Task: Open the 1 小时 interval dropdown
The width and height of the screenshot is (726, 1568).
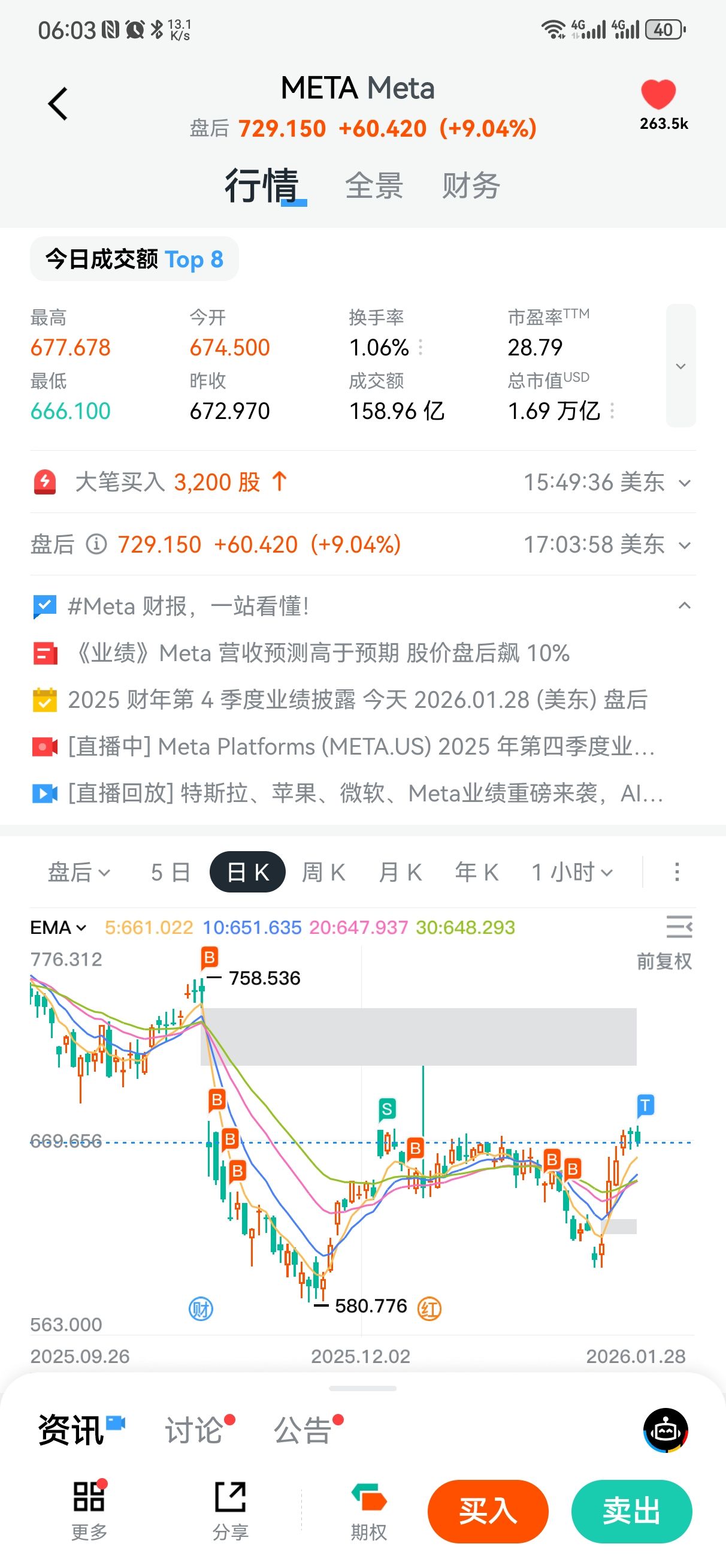Action: coord(572,872)
